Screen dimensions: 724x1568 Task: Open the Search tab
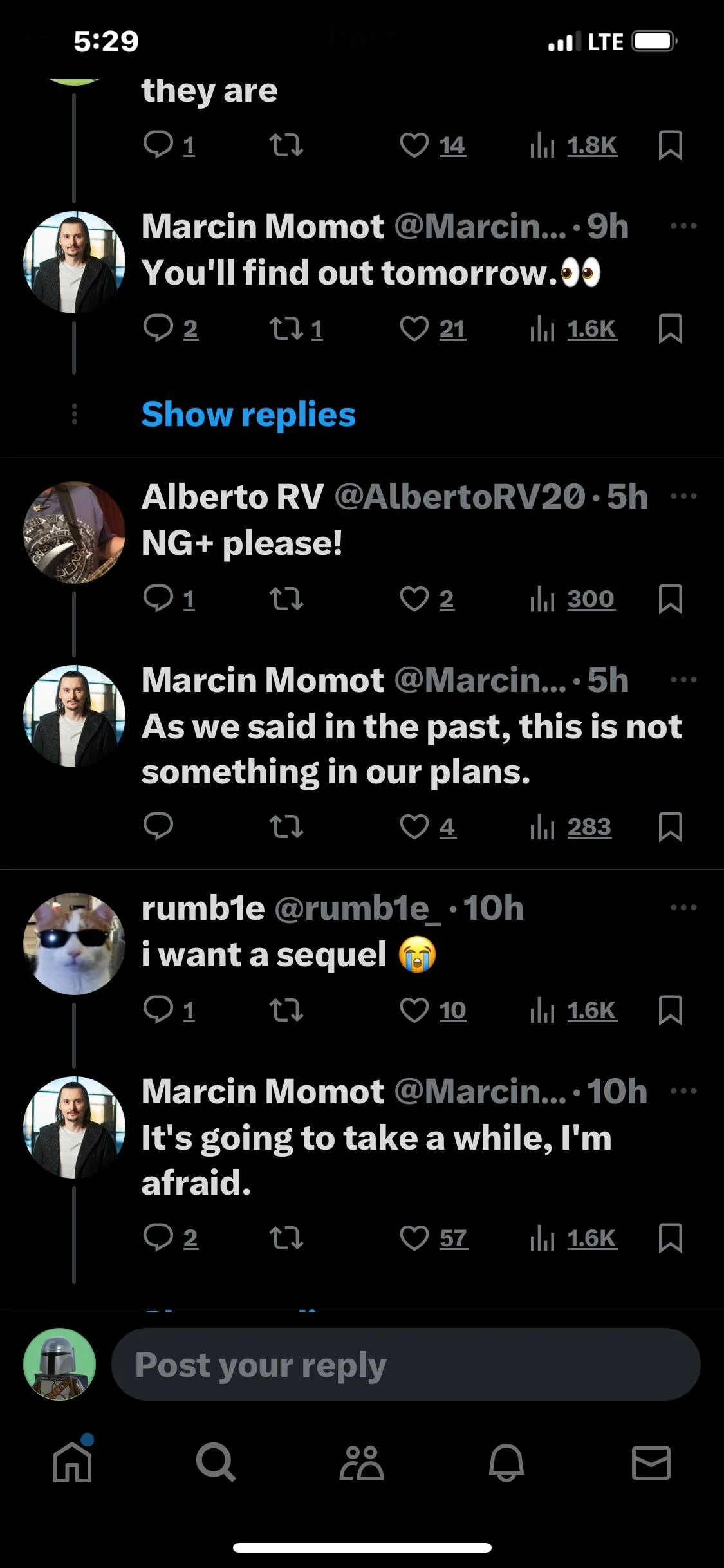pyautogui.click(x=216, y=1462)
